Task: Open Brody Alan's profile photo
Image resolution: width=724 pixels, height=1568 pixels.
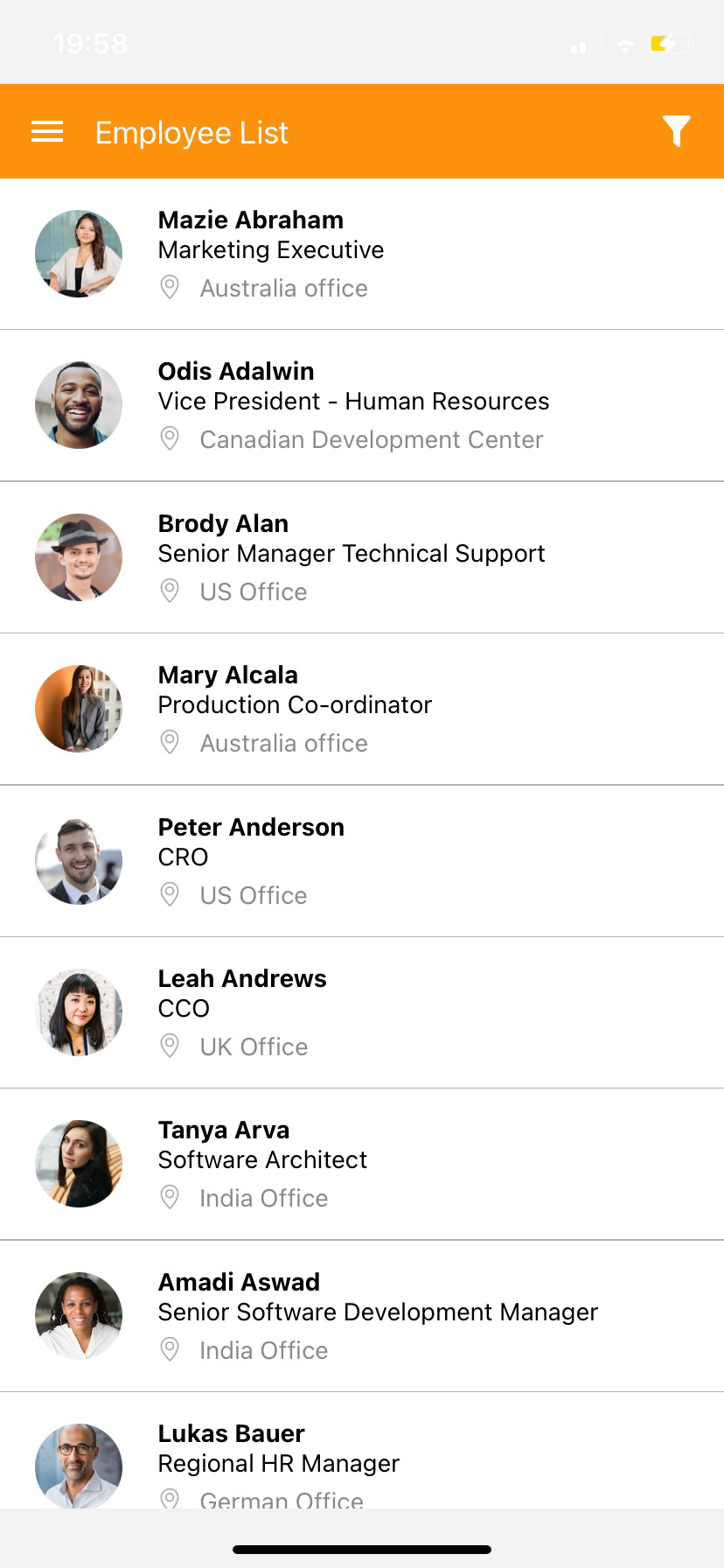Action: [78, 557]
